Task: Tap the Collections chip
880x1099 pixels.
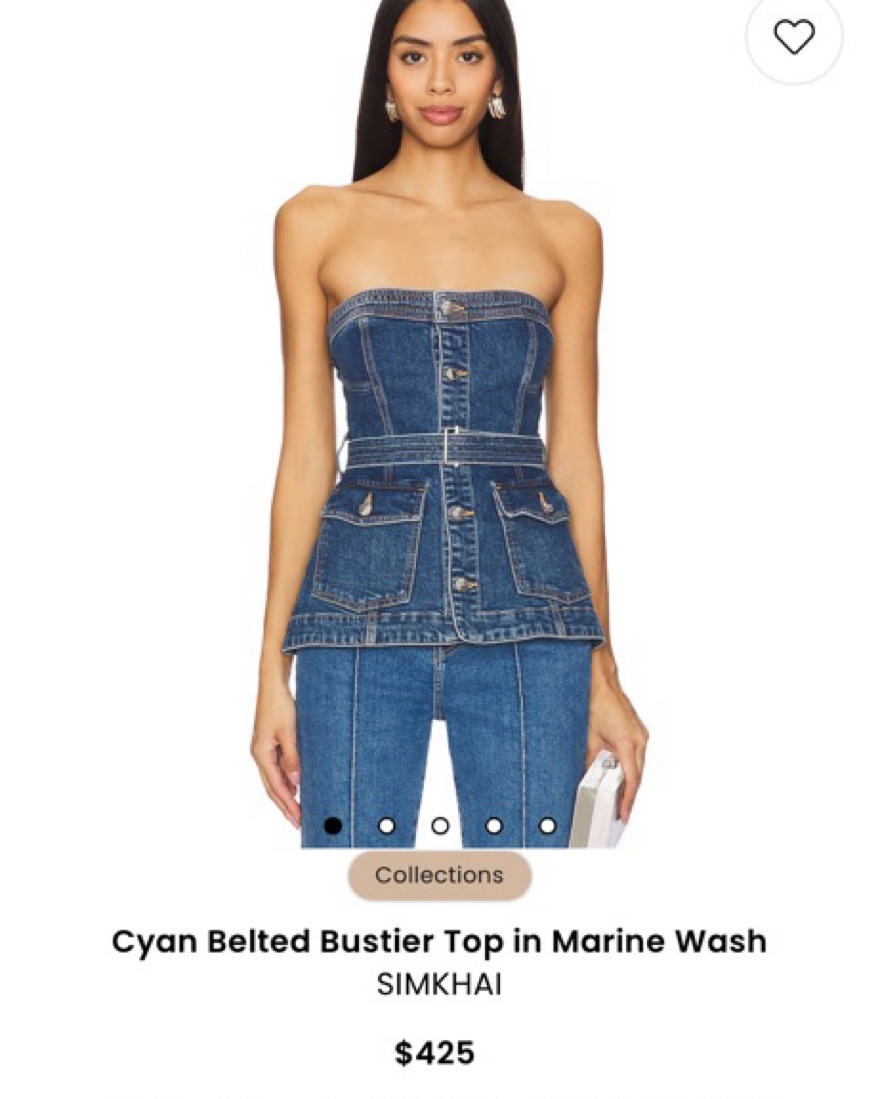Action: point(439,875)
